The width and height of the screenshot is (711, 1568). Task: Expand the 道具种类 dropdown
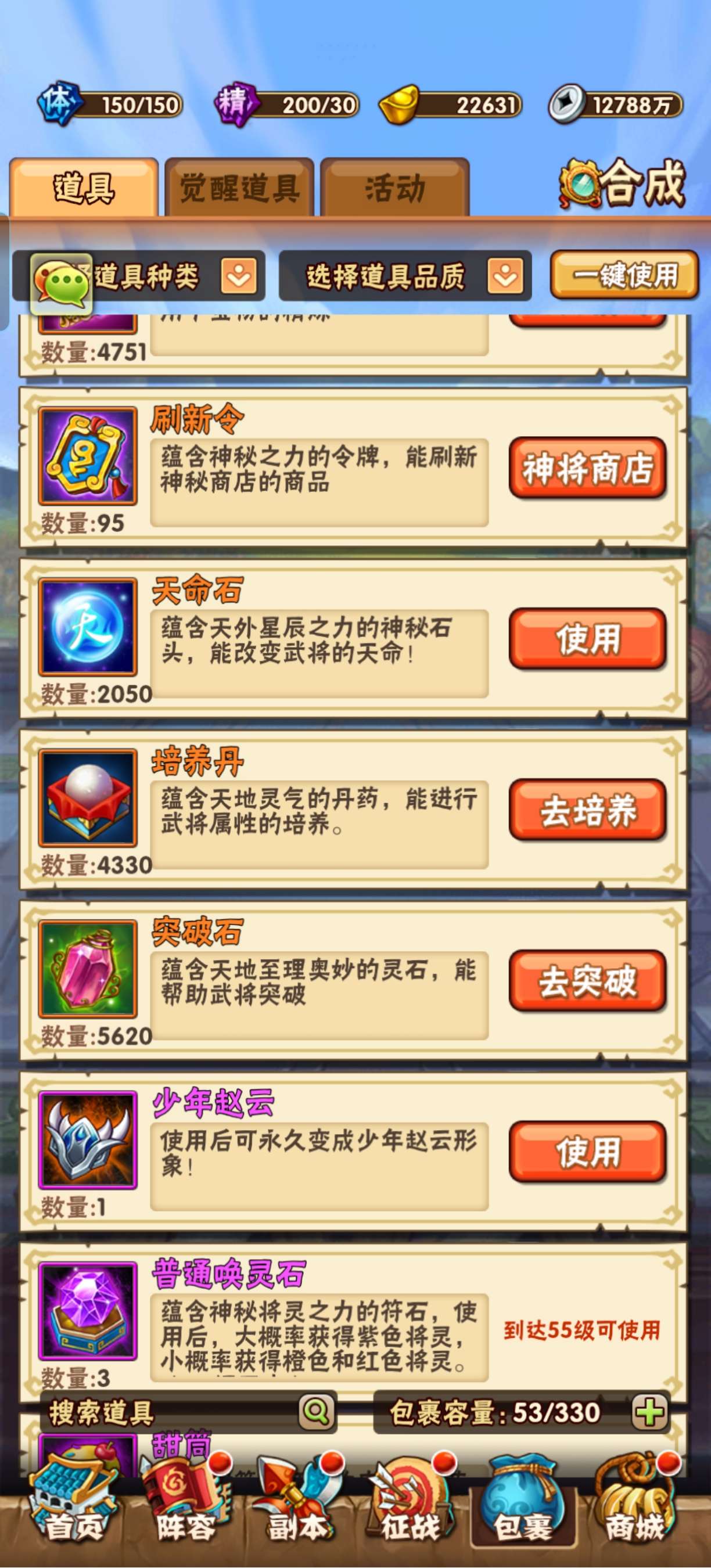(x=238, y=276)
